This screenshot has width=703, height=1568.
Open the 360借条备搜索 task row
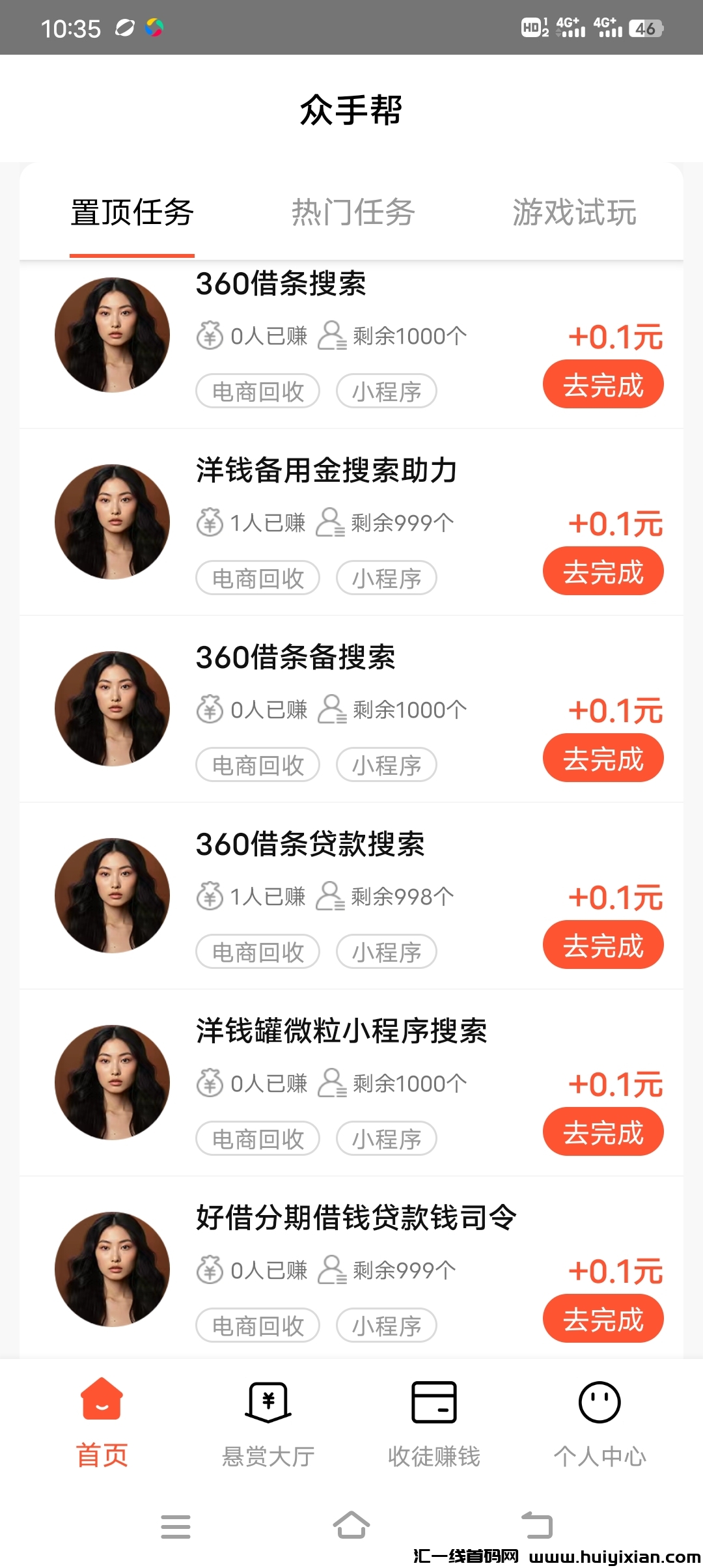click(x=296, y=658)
